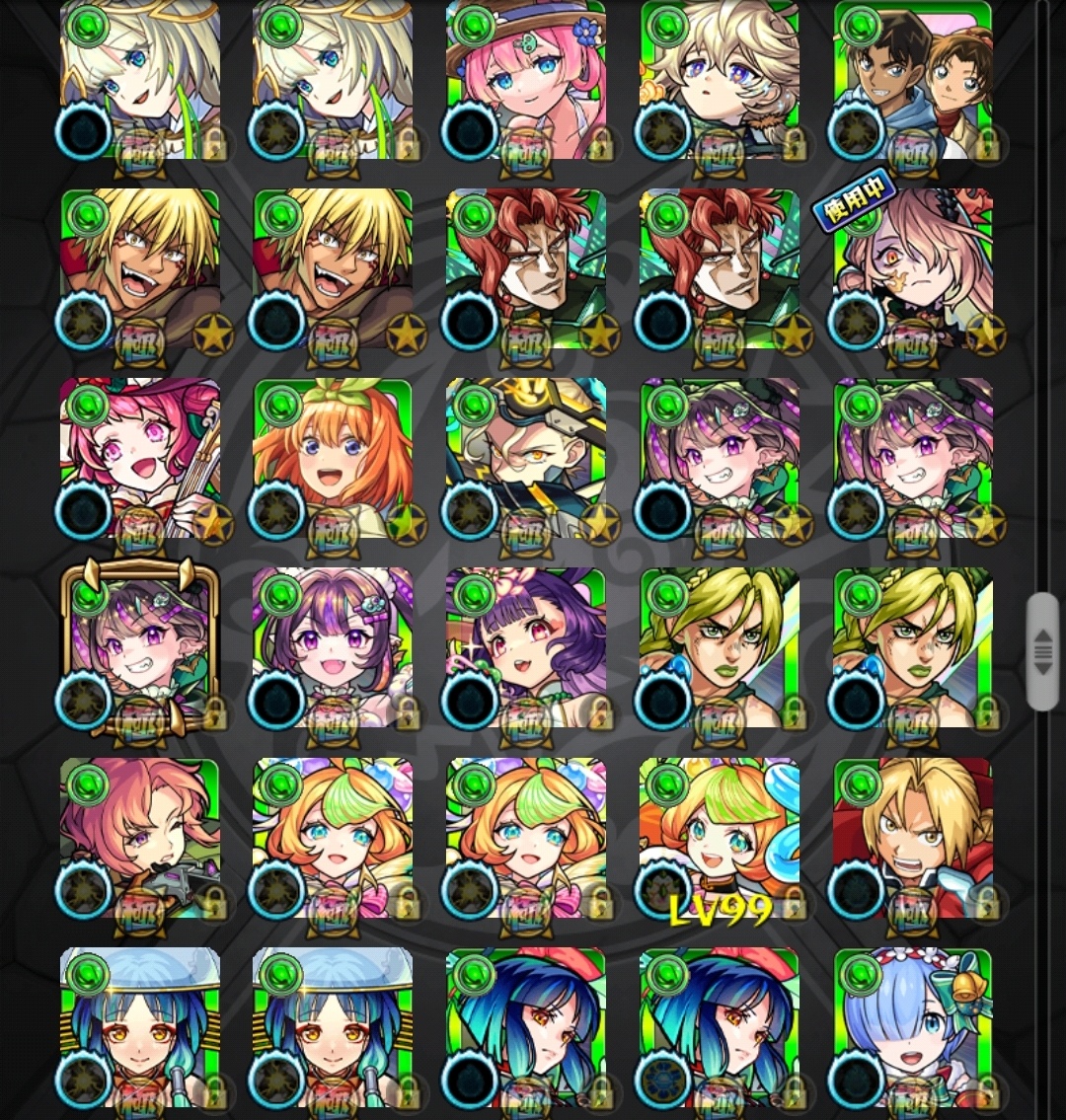Choose the two-boys duo character
Image resolution: width=1066 pixels, height=1120 pixels.
click(912, 81)
